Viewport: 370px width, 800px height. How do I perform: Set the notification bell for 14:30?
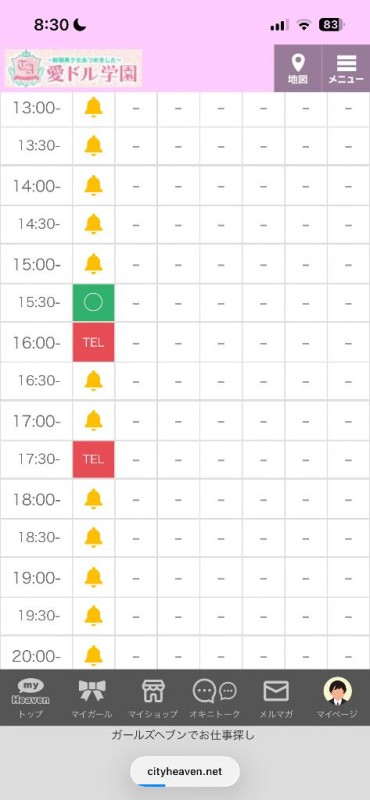pos(93,224)
